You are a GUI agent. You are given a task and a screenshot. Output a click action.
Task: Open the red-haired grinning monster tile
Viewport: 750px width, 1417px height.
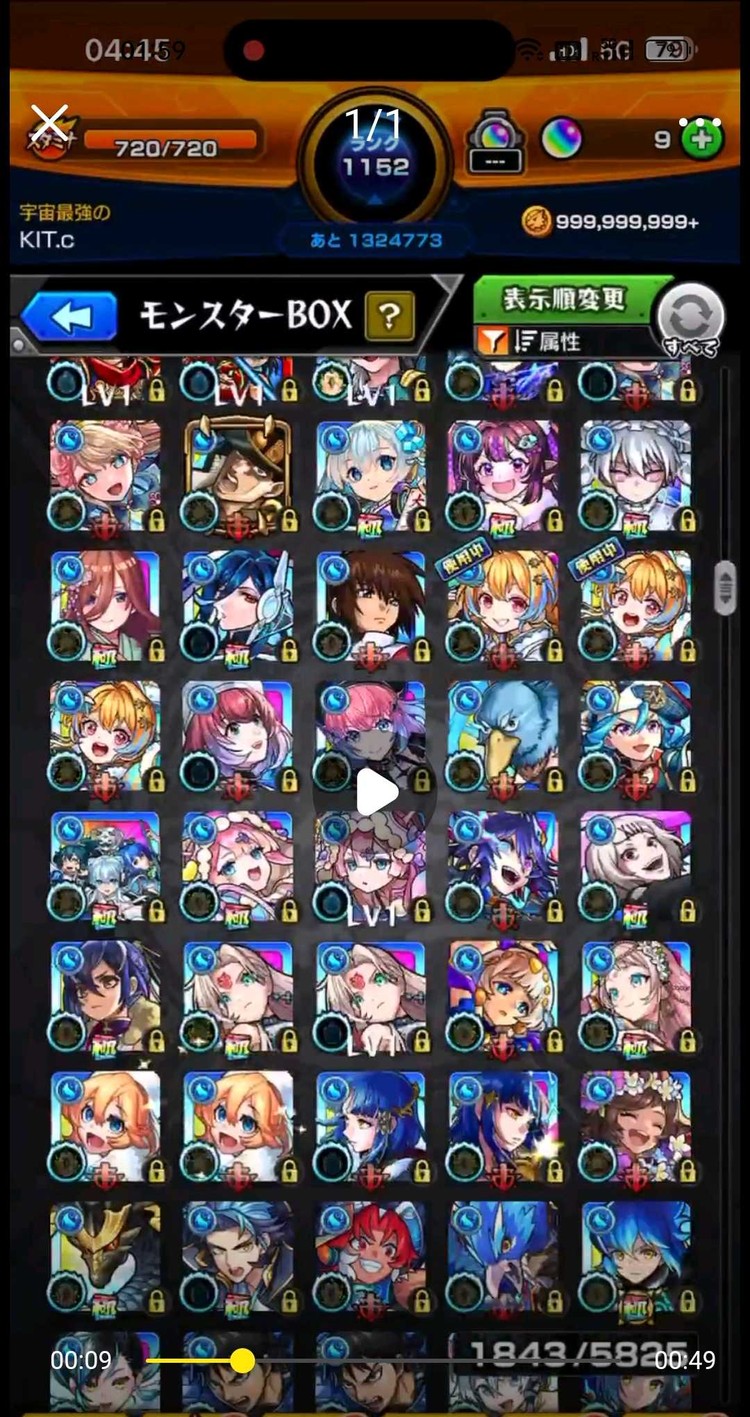370,1257
